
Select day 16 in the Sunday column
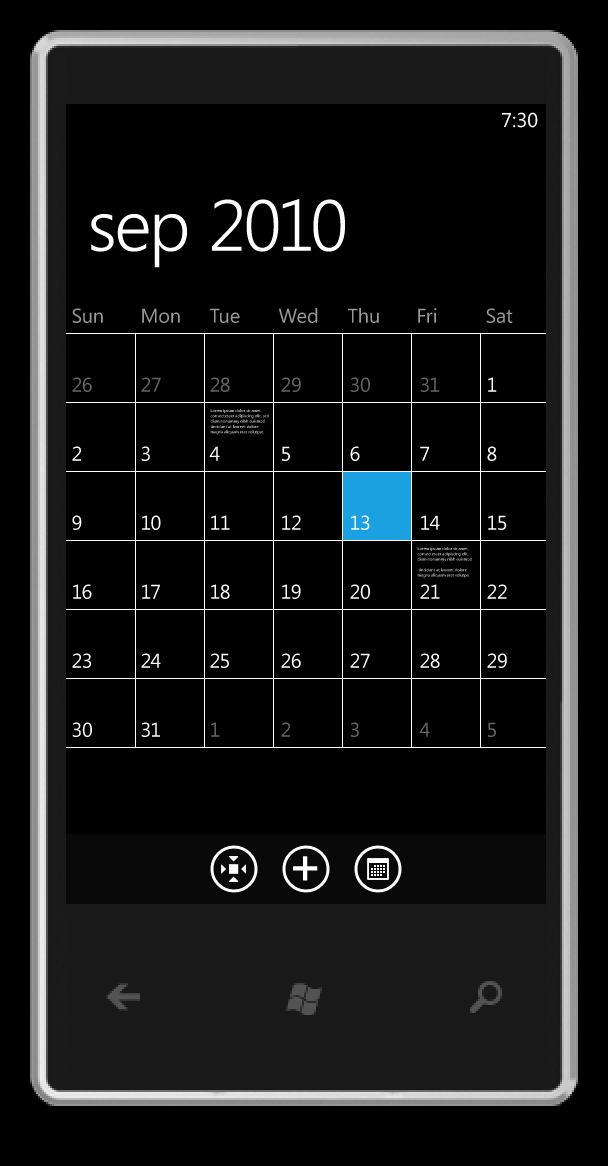[x=100, y=575]
